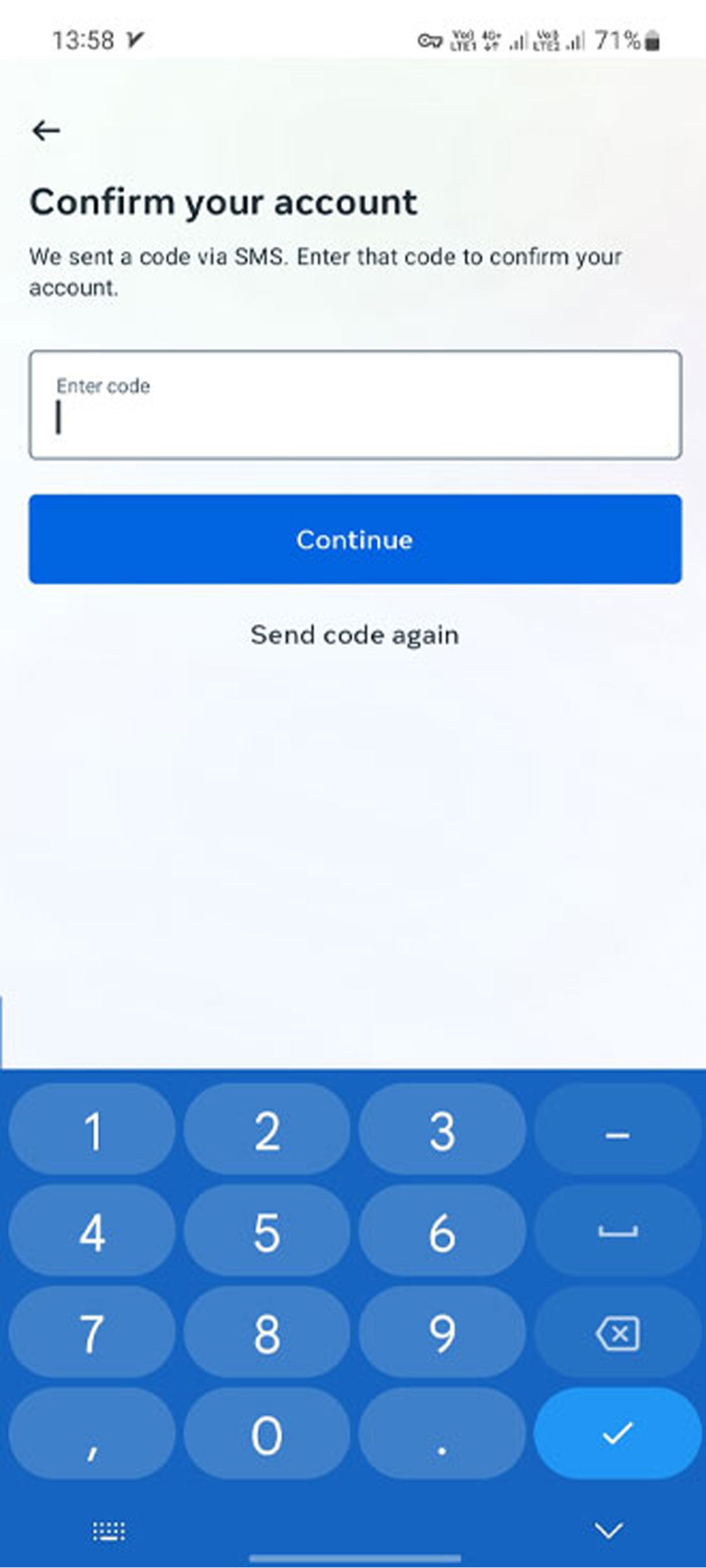Hide the keyboard with the down chevron

point(609,1529)
